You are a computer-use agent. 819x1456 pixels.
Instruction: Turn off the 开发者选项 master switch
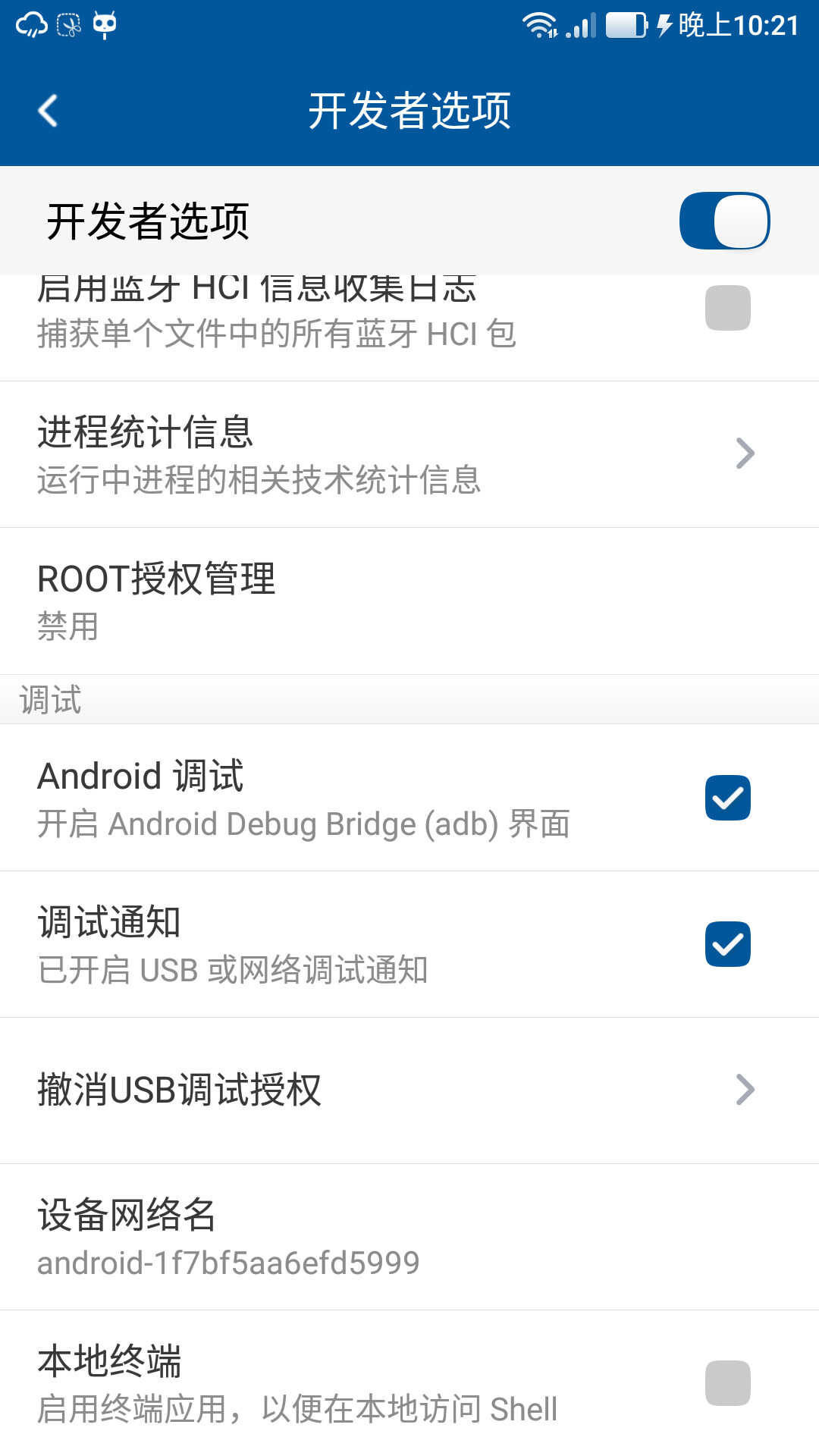pyautogui.click(x=724, y=221)
